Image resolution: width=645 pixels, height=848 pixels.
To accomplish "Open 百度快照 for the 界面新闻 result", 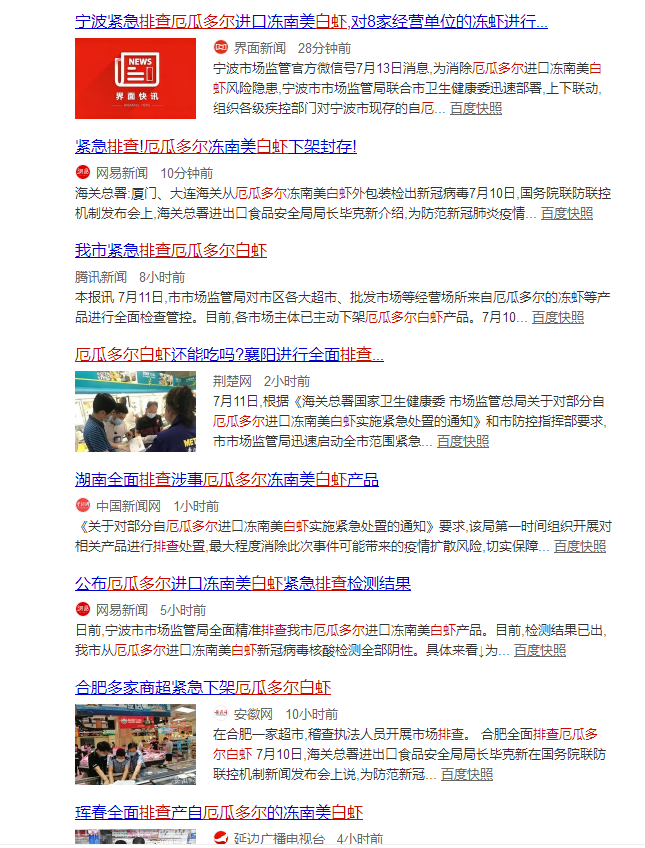I will click(x=476, y=108).
